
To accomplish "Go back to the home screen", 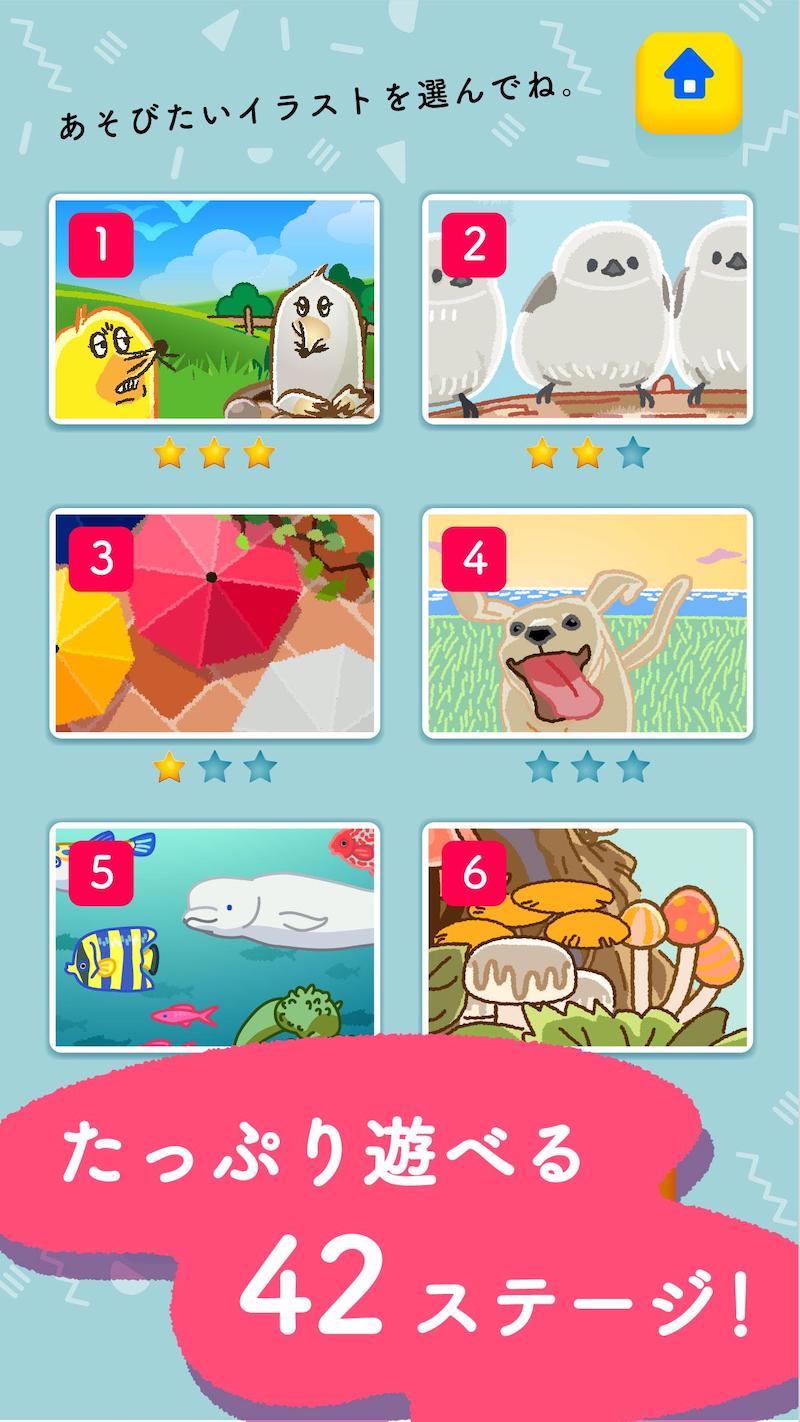I will click(689, 83).
